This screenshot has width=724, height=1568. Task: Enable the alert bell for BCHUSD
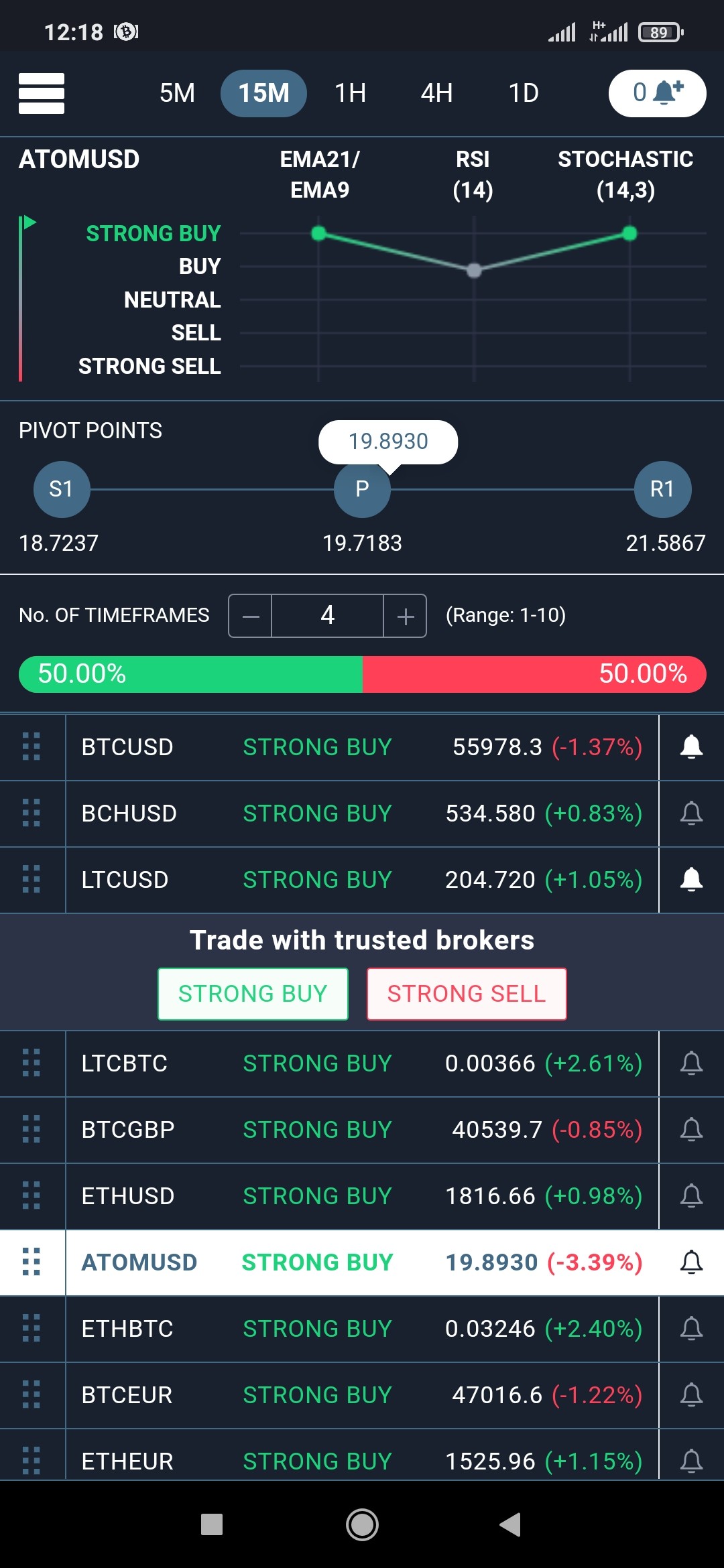point(691,813)
